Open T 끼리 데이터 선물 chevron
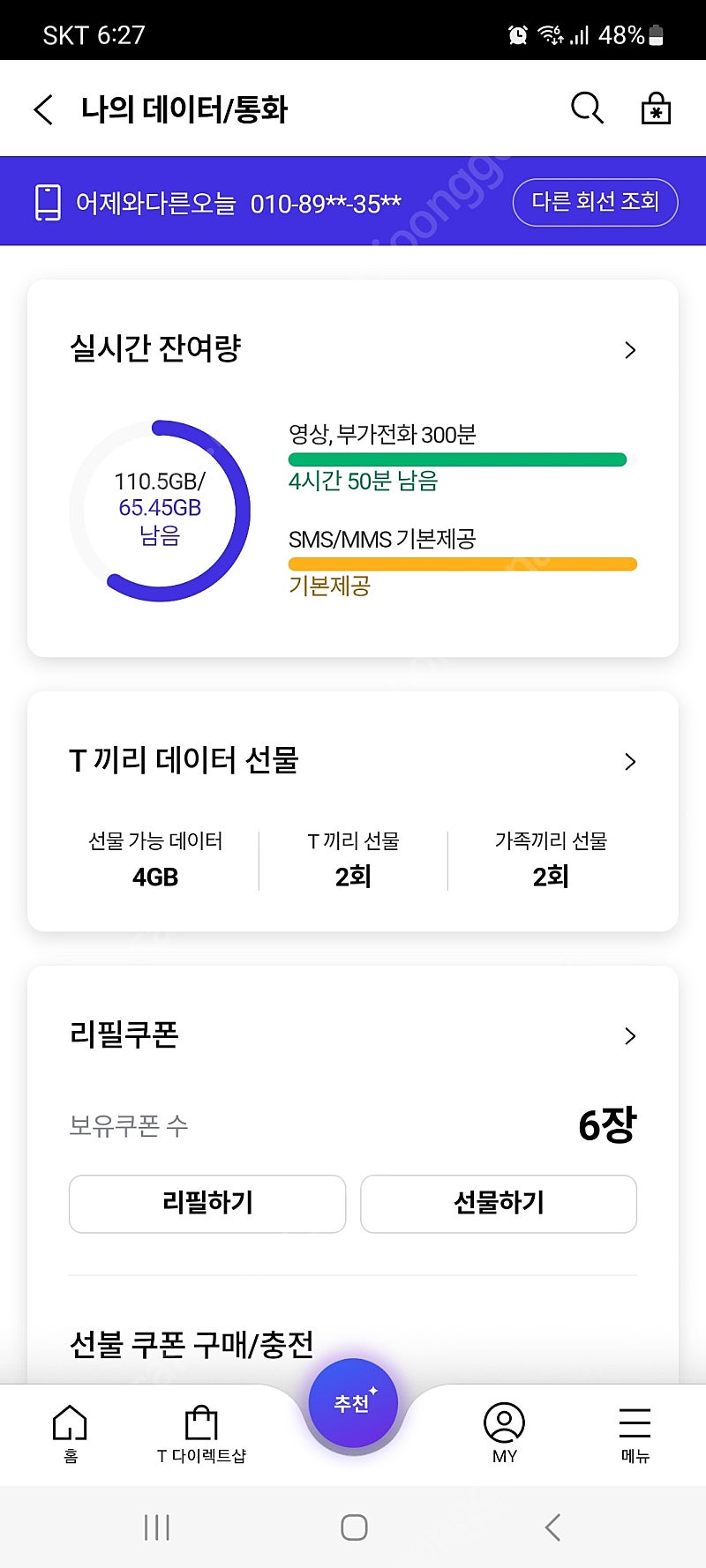706x1568 pixels. point(630,761)
